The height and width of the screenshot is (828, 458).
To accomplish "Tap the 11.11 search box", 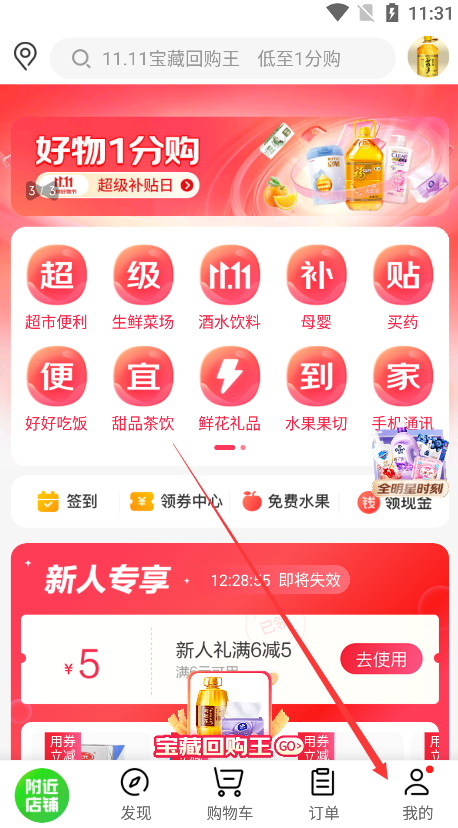I will 222,59.
